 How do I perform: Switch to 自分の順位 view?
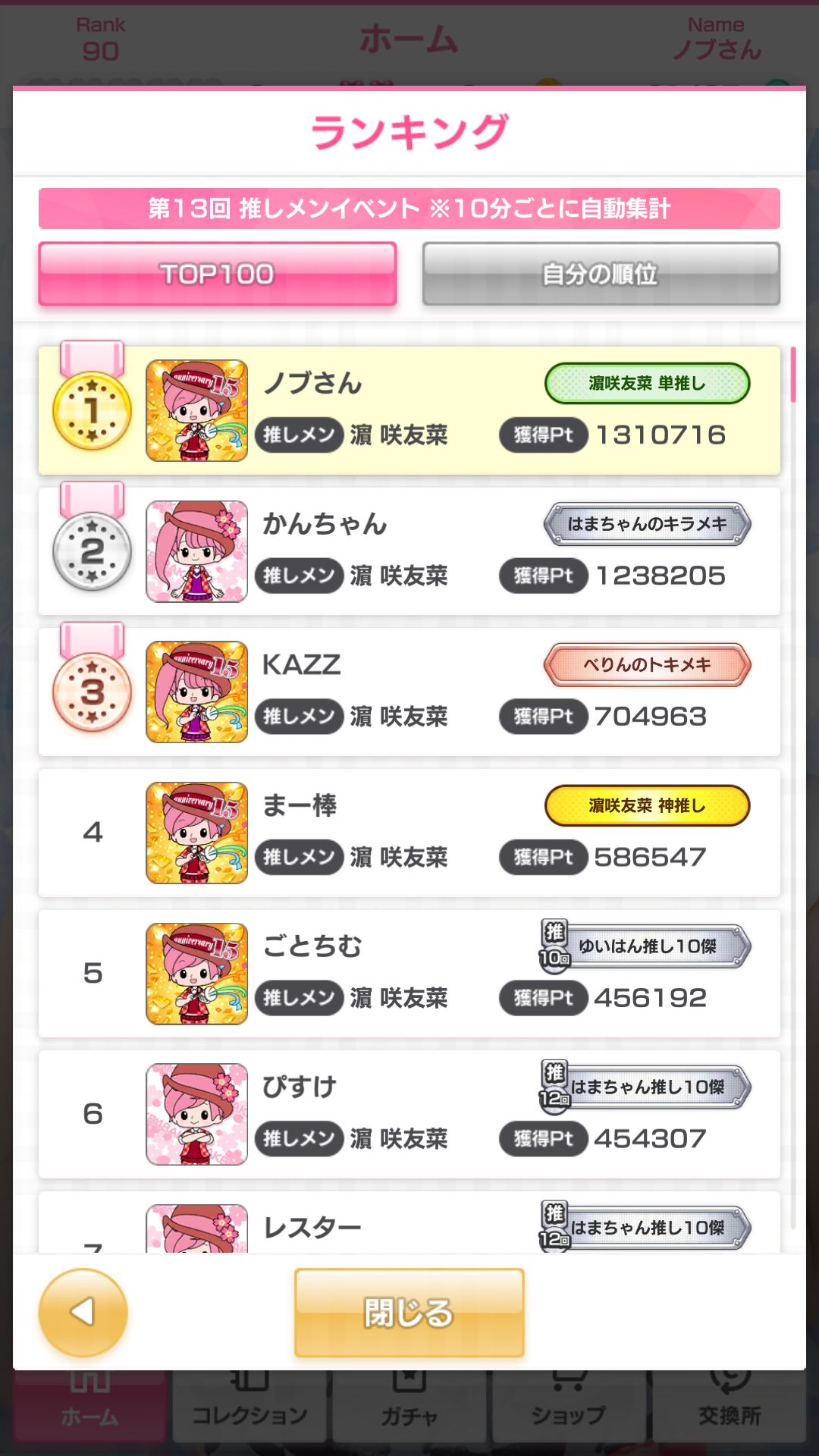[602, 275]
